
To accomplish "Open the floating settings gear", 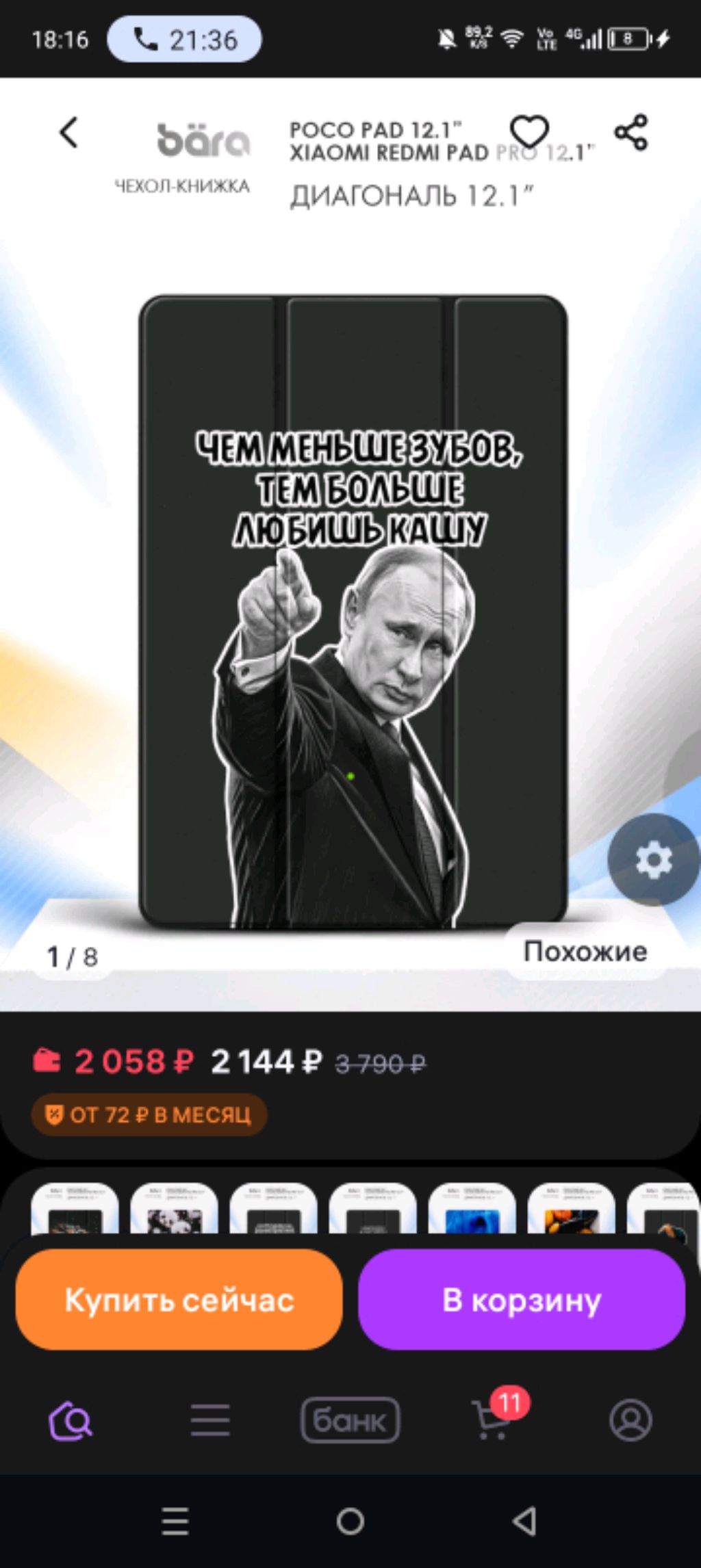I will click(x=653, y=860).
